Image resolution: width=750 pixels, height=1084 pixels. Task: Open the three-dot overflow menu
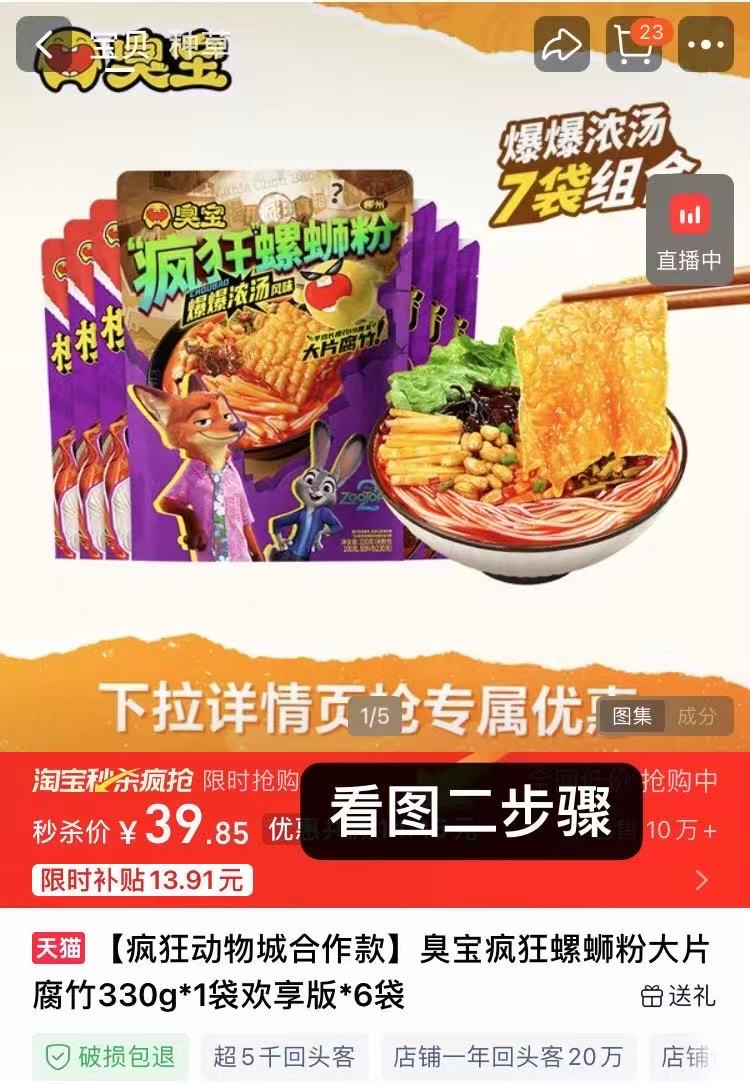[x=706, y=44]
